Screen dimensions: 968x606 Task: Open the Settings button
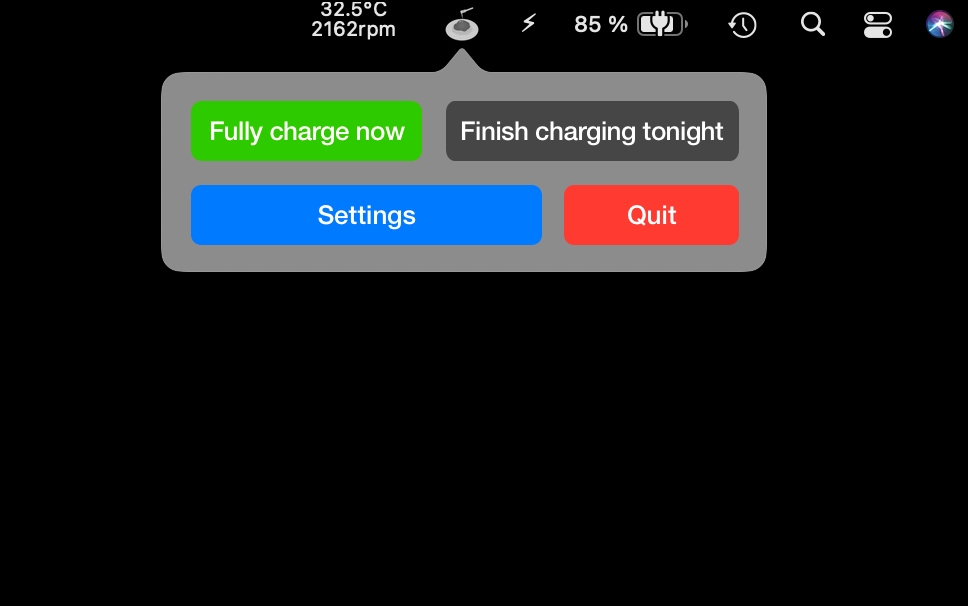(366, 215)
